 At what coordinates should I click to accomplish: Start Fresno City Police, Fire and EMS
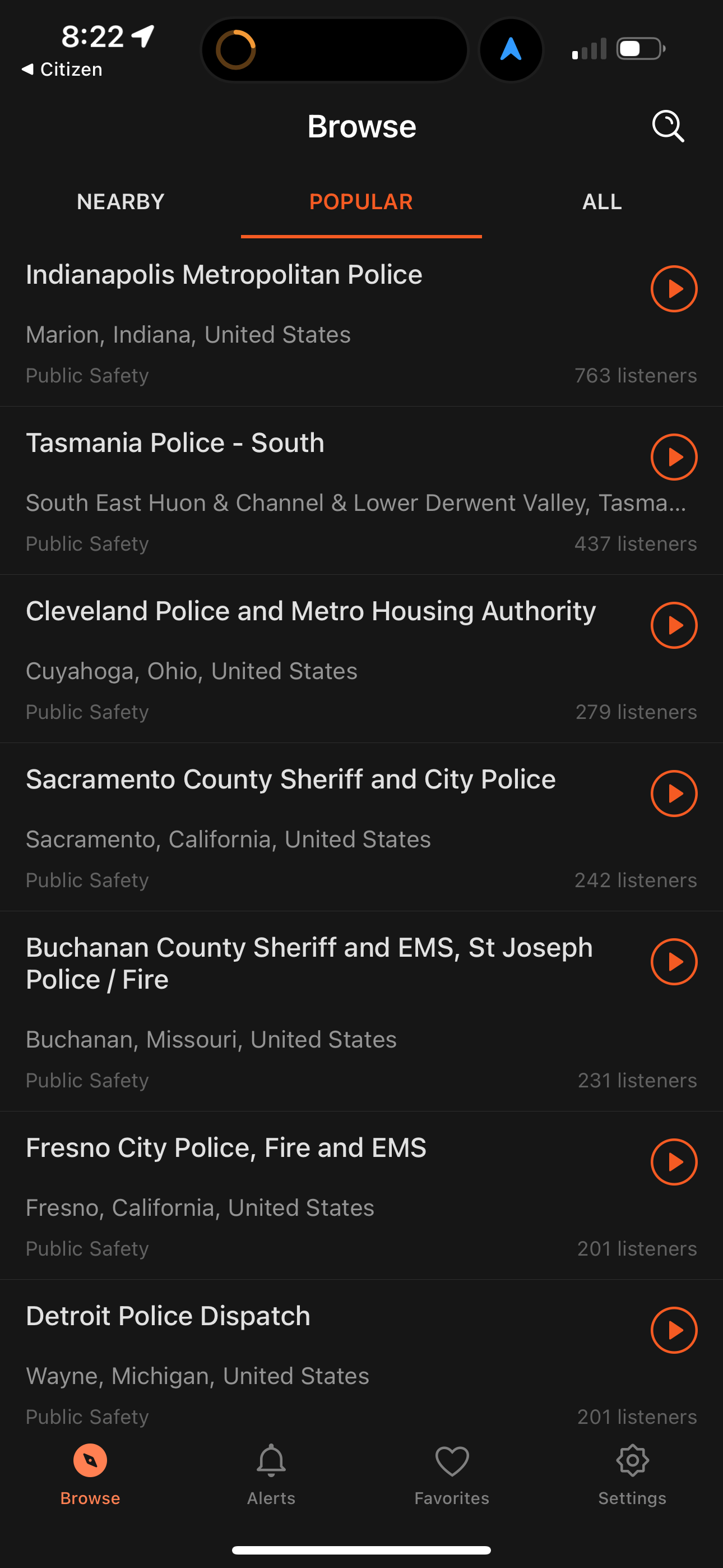click(674, 1162)
